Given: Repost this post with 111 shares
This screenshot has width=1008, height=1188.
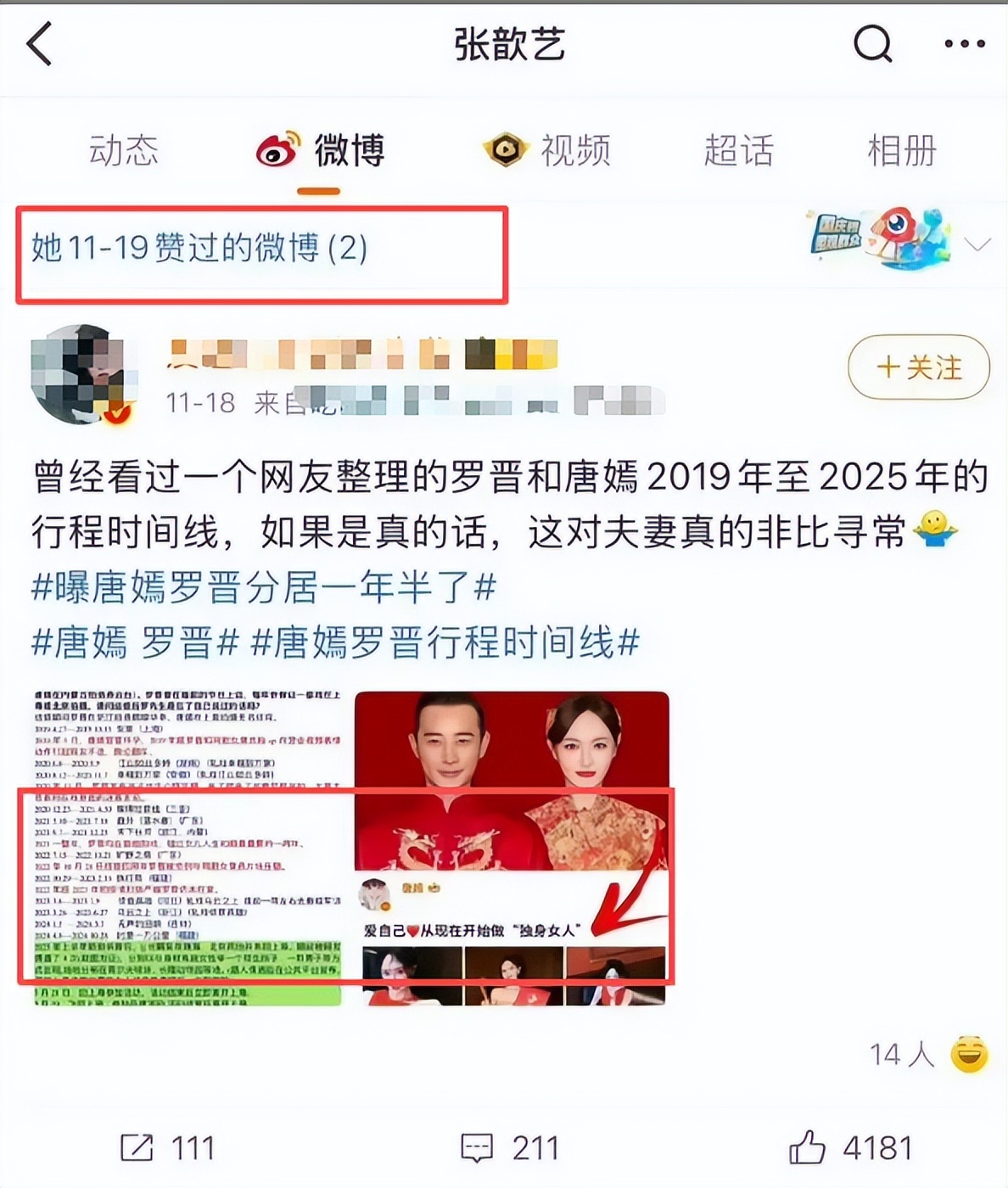Looking at the screenshot, I should tap(167, 1148).
